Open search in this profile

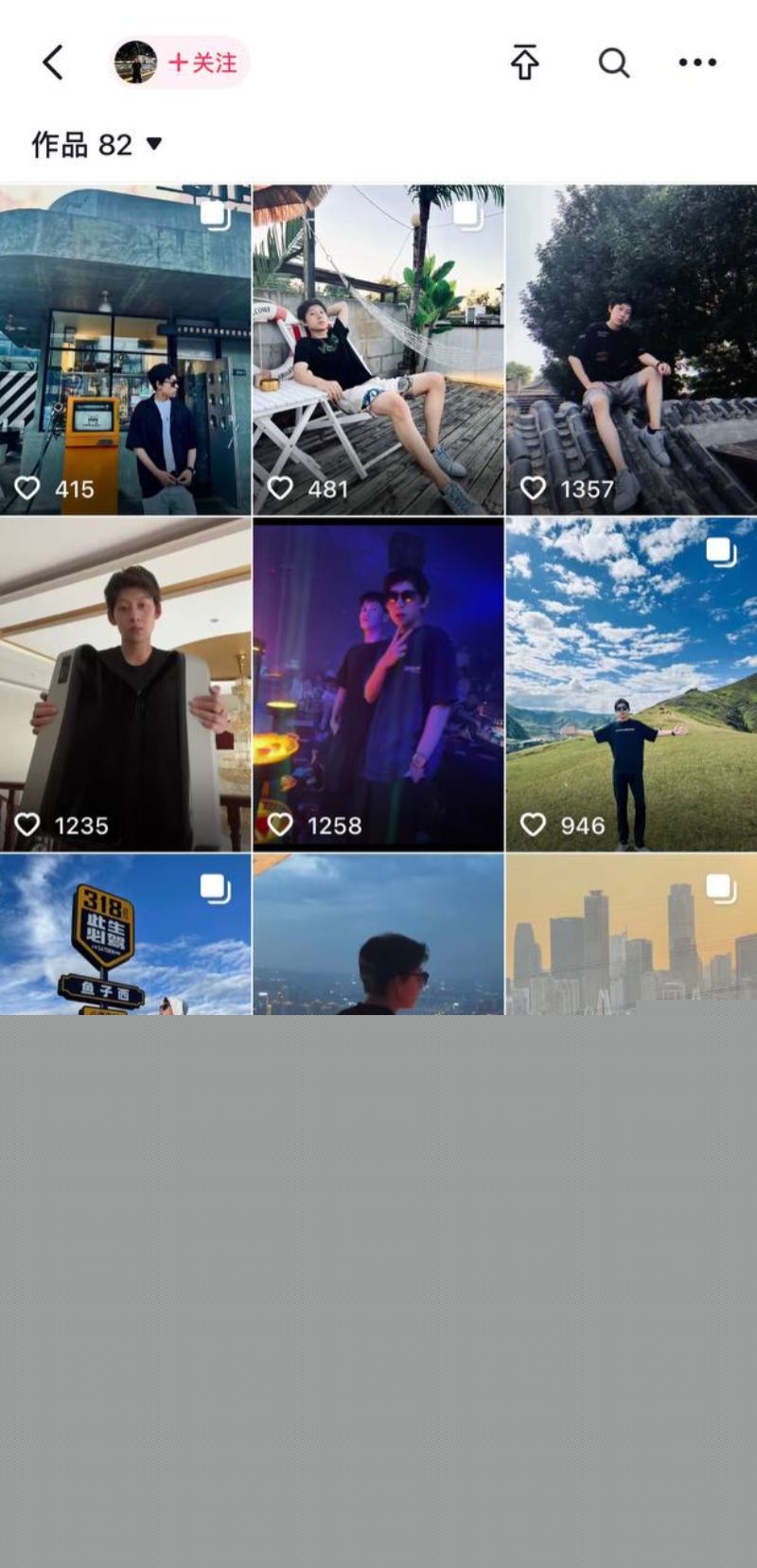click(613, 62)
